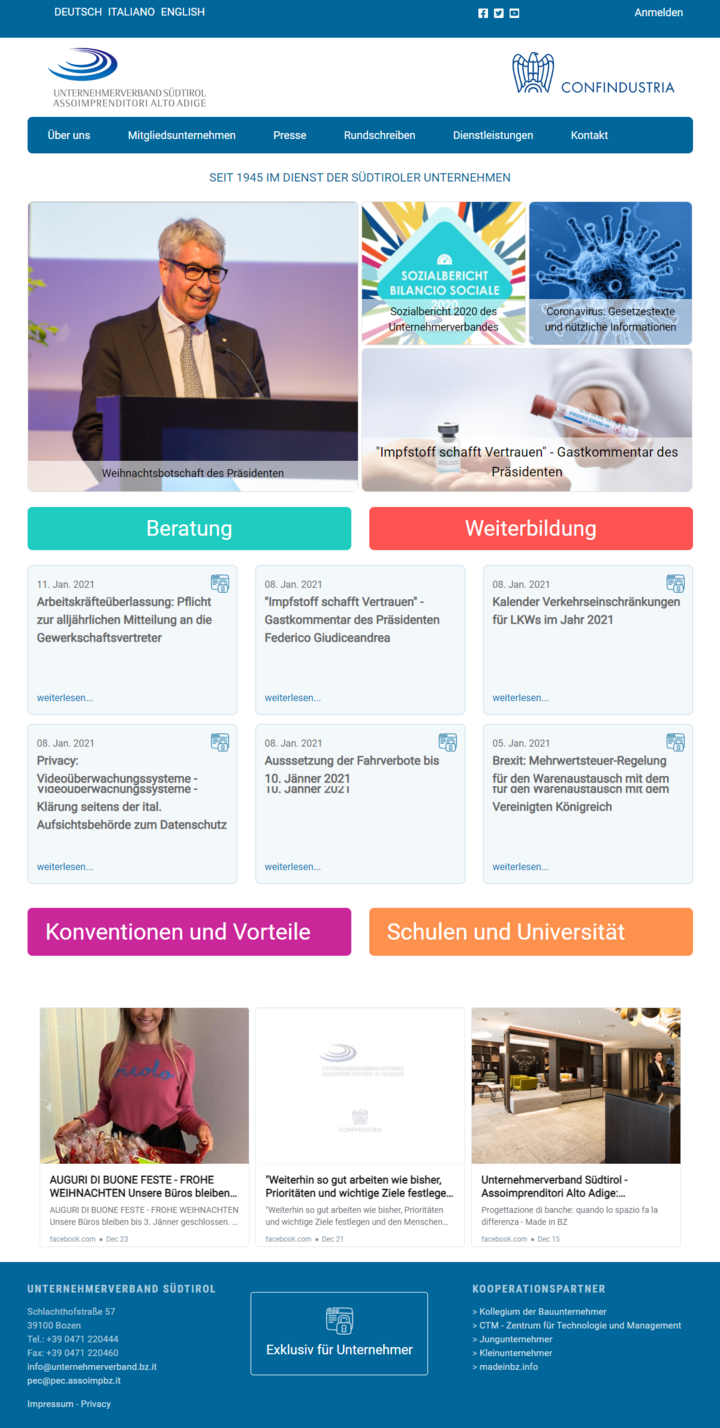This screenshot has width=720, height=1428.
Task: Open the Weiterbildung section
Action: pos(530,528)
